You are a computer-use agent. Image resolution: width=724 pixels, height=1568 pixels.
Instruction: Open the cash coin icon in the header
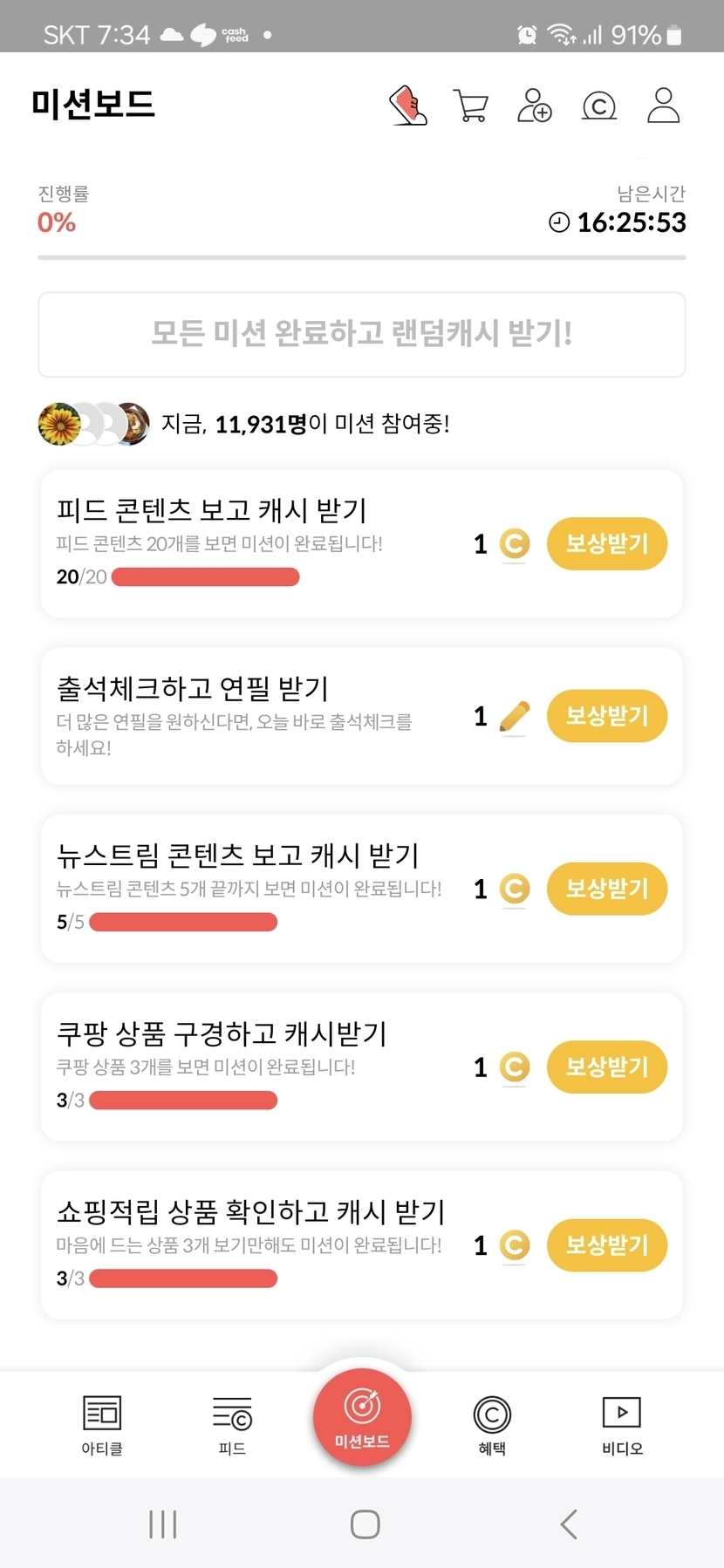coord(599,106)
